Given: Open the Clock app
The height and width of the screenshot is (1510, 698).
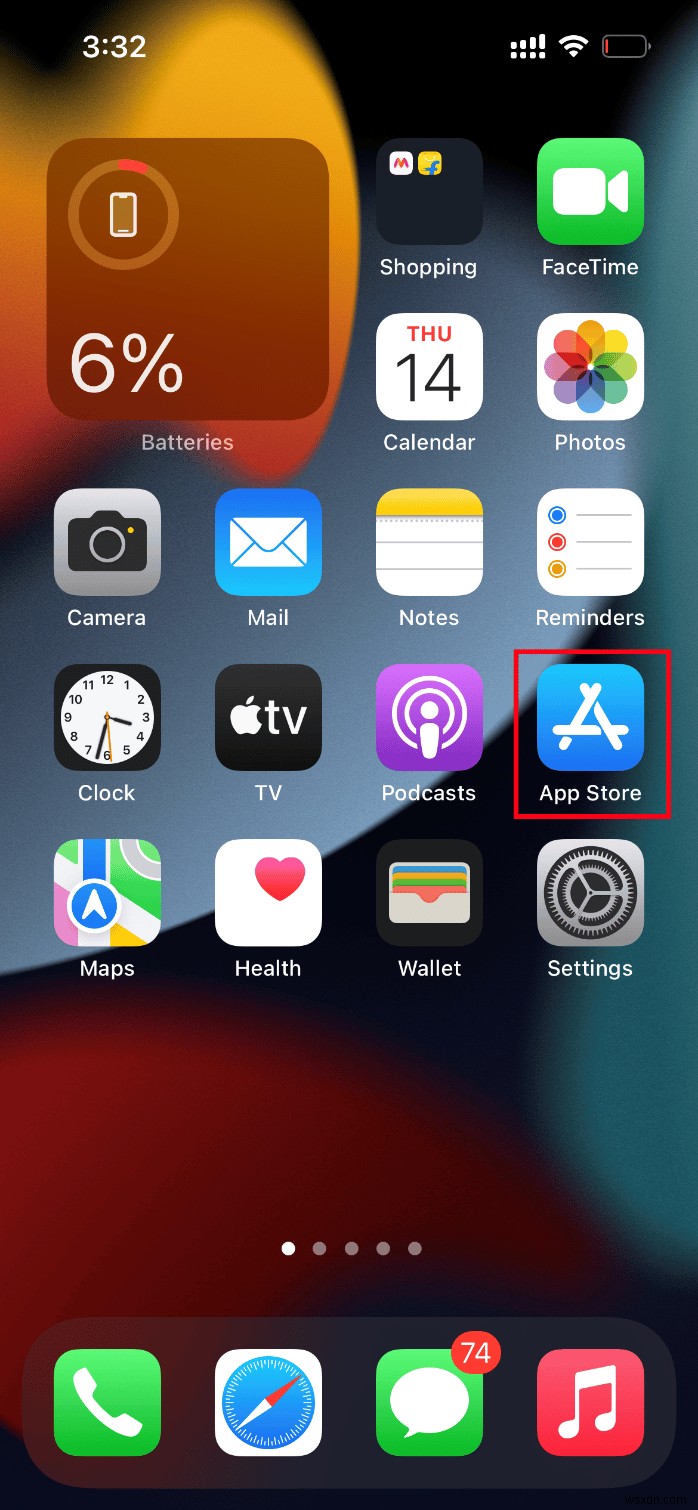Looking at the screenshot, I should click(107, 717).
